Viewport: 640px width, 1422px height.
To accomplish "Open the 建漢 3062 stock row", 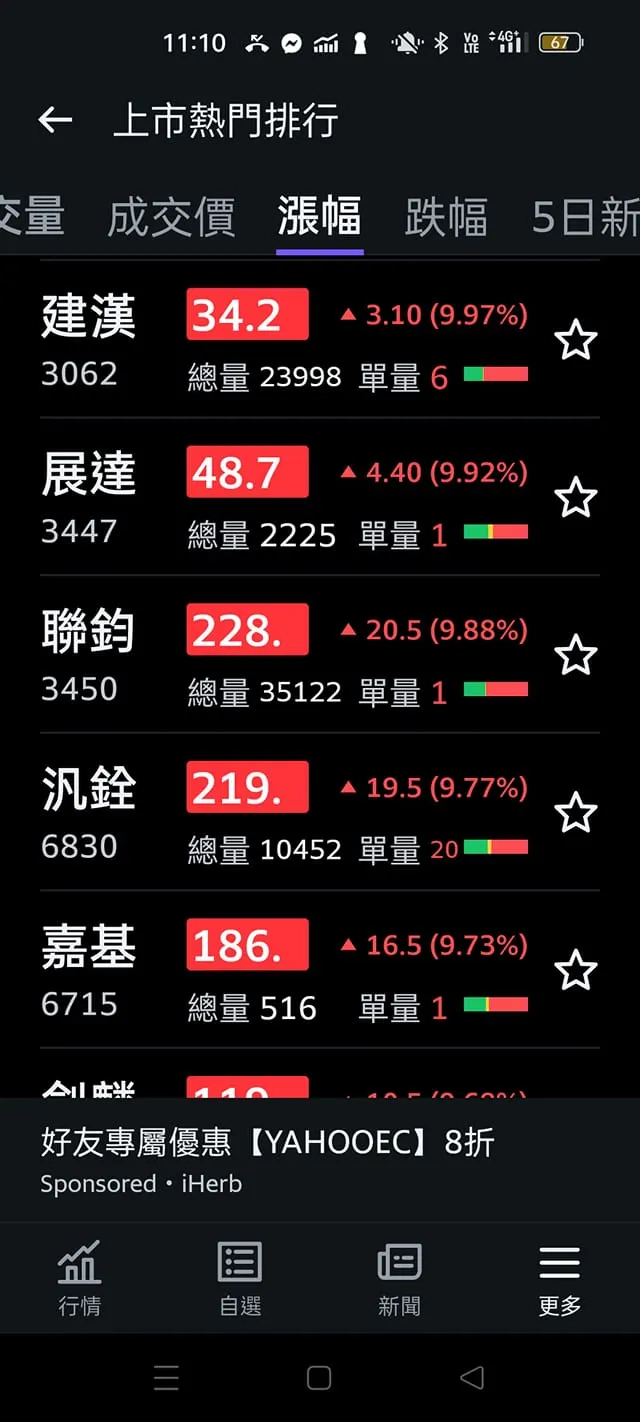I will point(280,340).
